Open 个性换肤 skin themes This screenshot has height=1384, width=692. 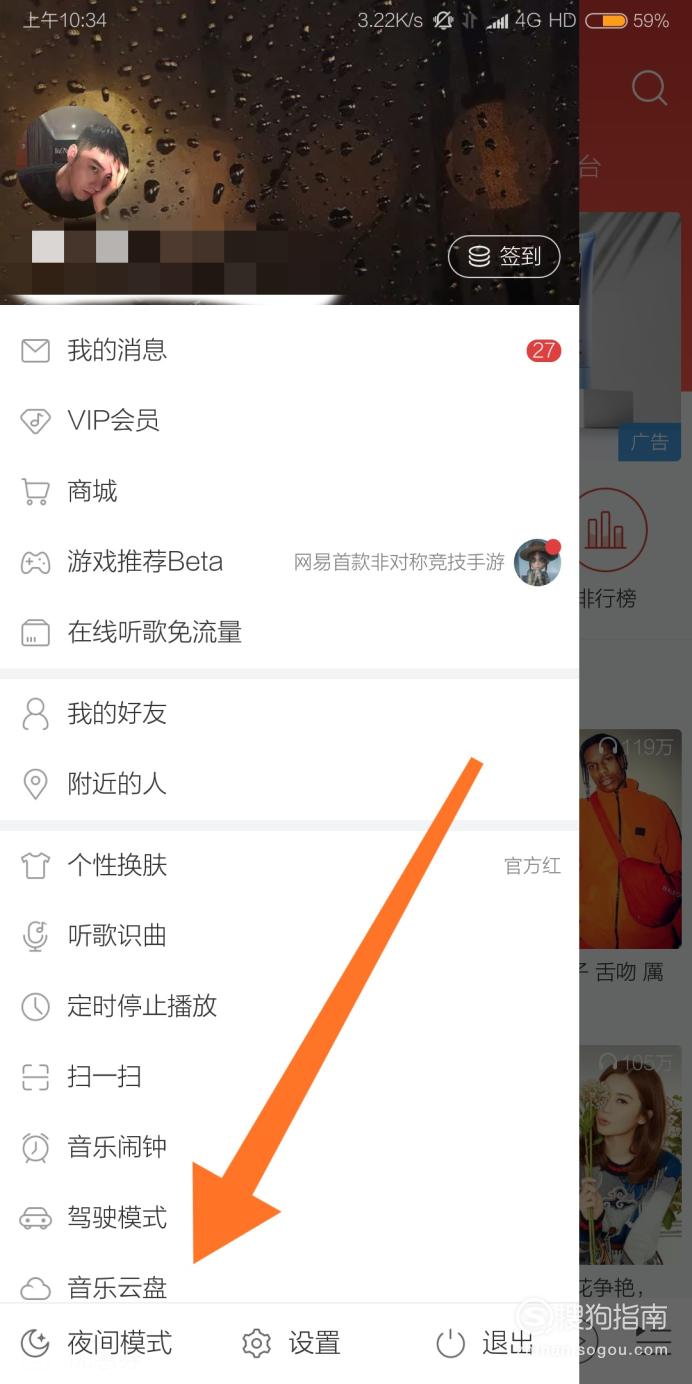point(289,865)
